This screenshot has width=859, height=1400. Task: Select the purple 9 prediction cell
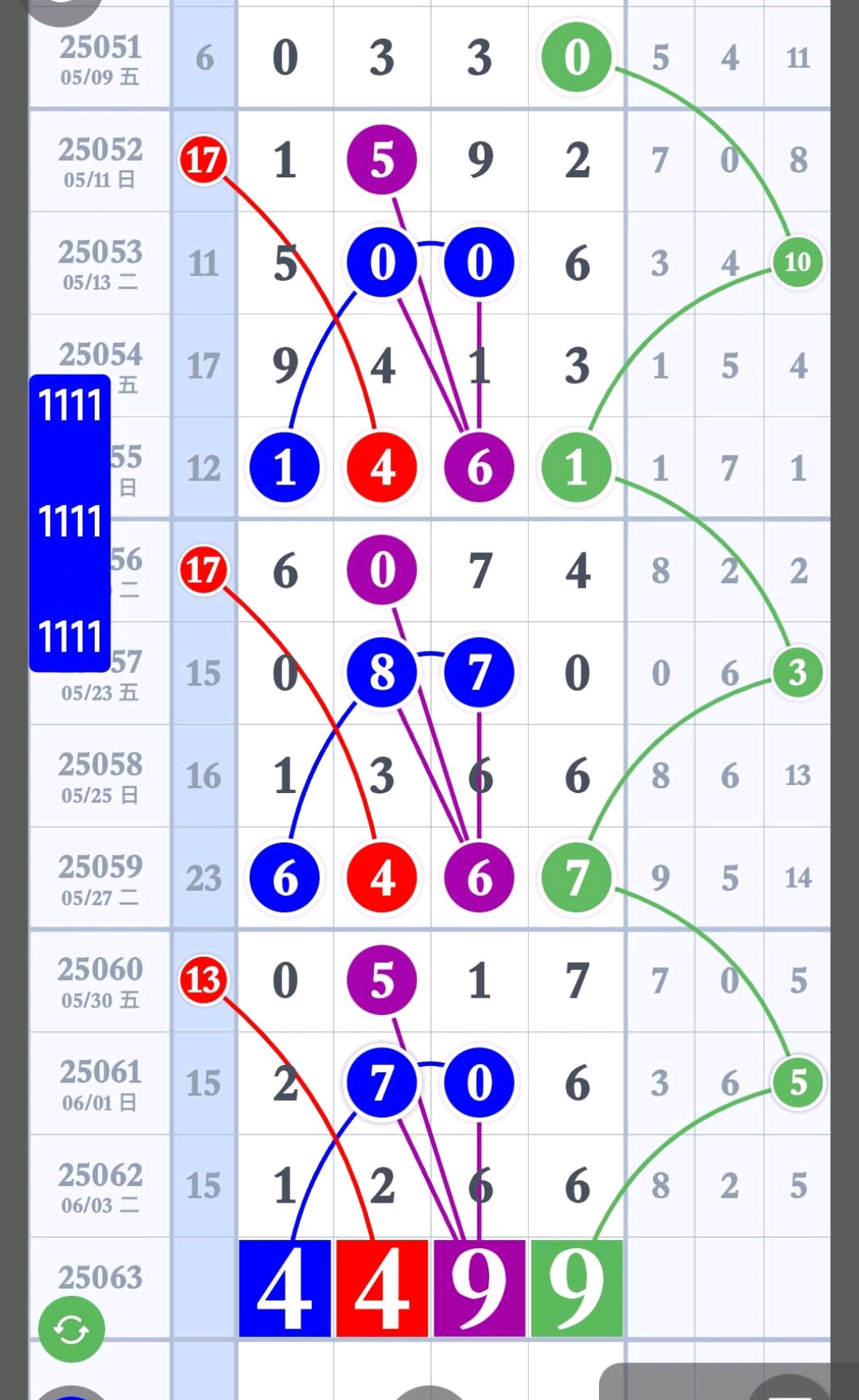click(479, 1288)
